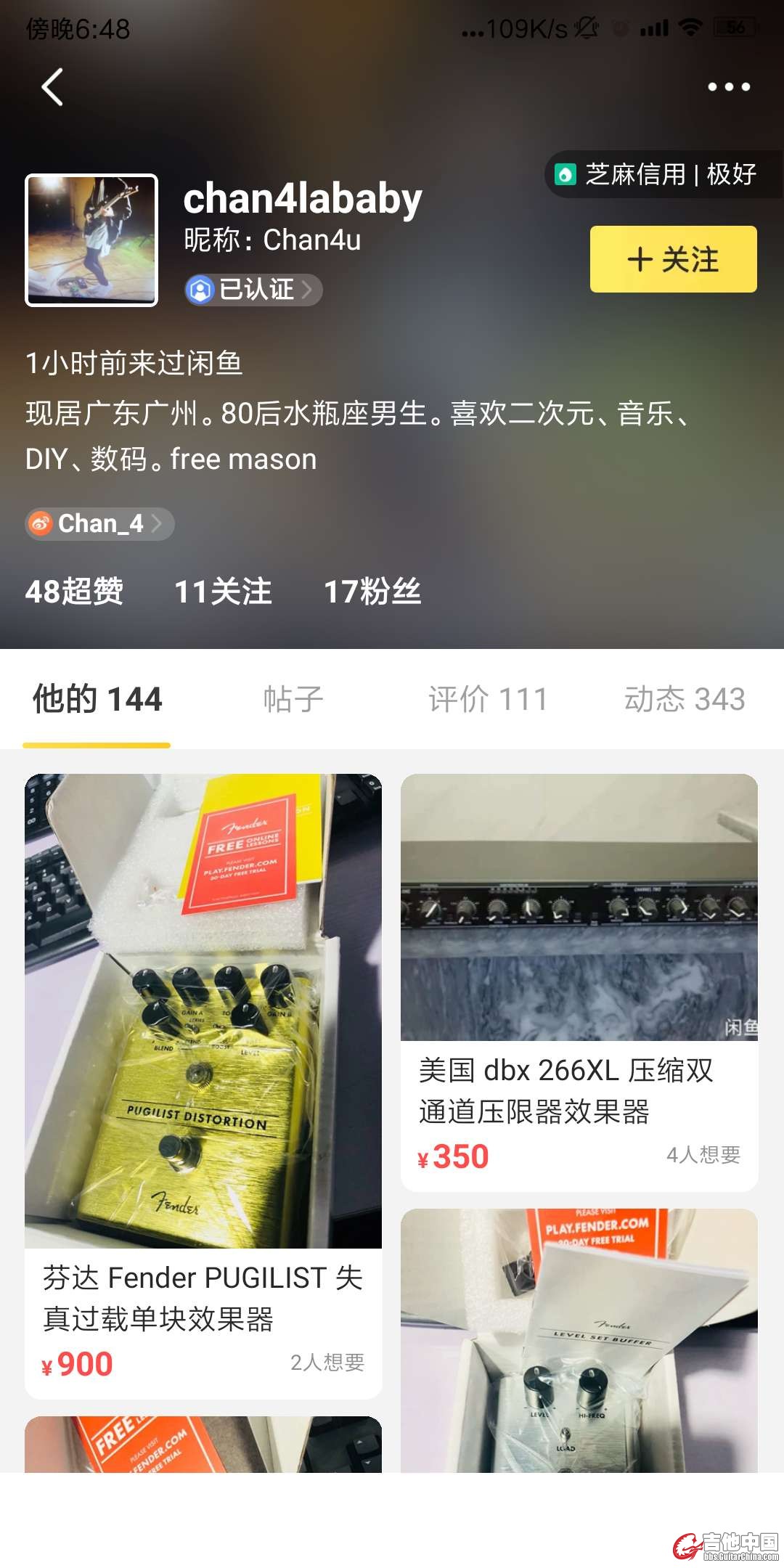Switch to the 动态 343 tab
The height and width of the screenshot is (1568, 784).
click(x=684, y=699)
